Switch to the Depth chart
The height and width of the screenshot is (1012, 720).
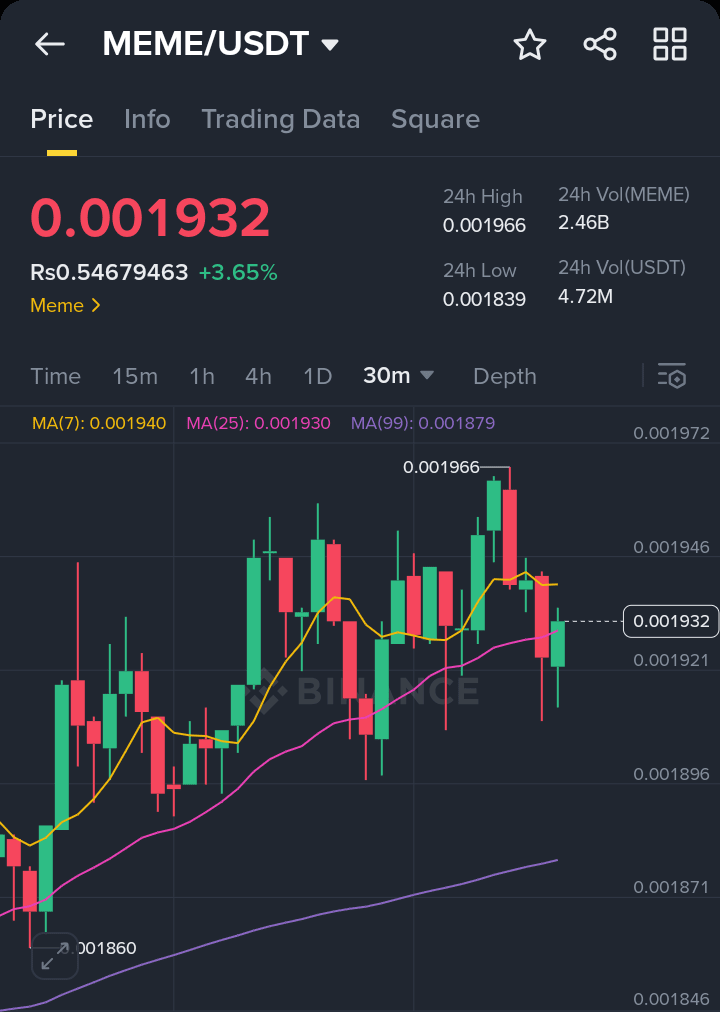504,376
